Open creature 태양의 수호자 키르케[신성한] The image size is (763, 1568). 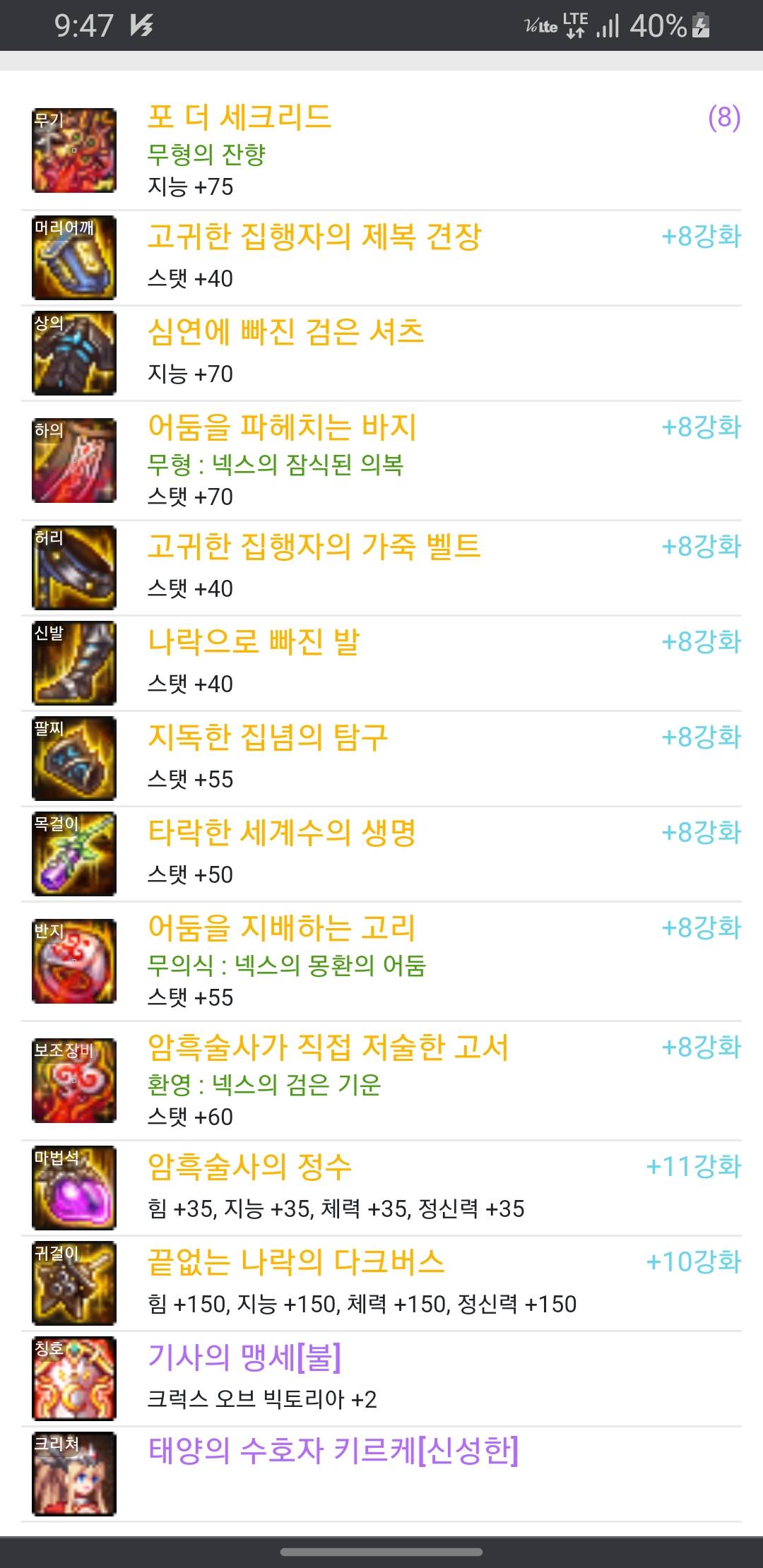pyautogui.click(x=333, y=1451)
